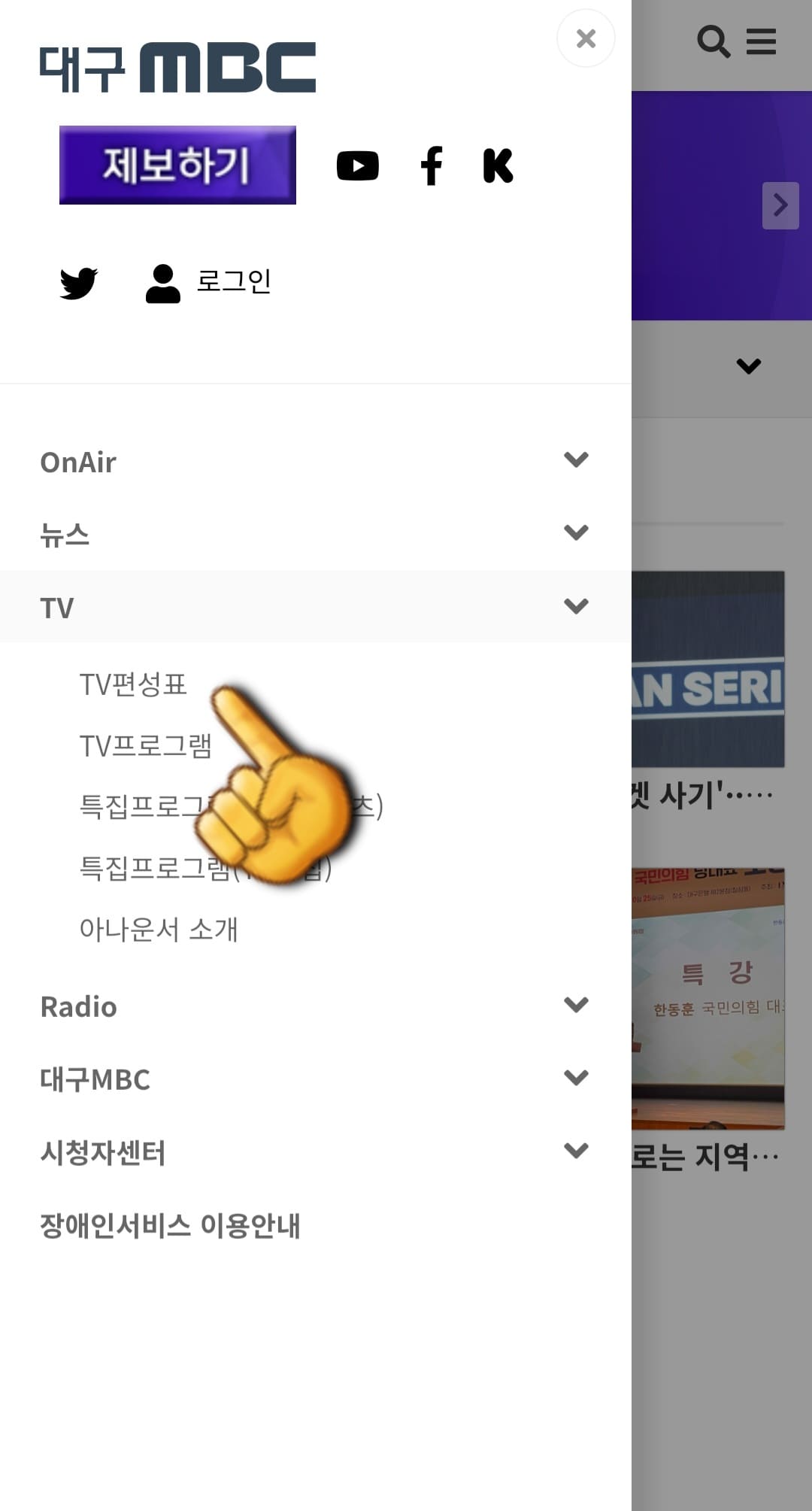Collapse the TV submenu
812x1511 pixels.
577,605
